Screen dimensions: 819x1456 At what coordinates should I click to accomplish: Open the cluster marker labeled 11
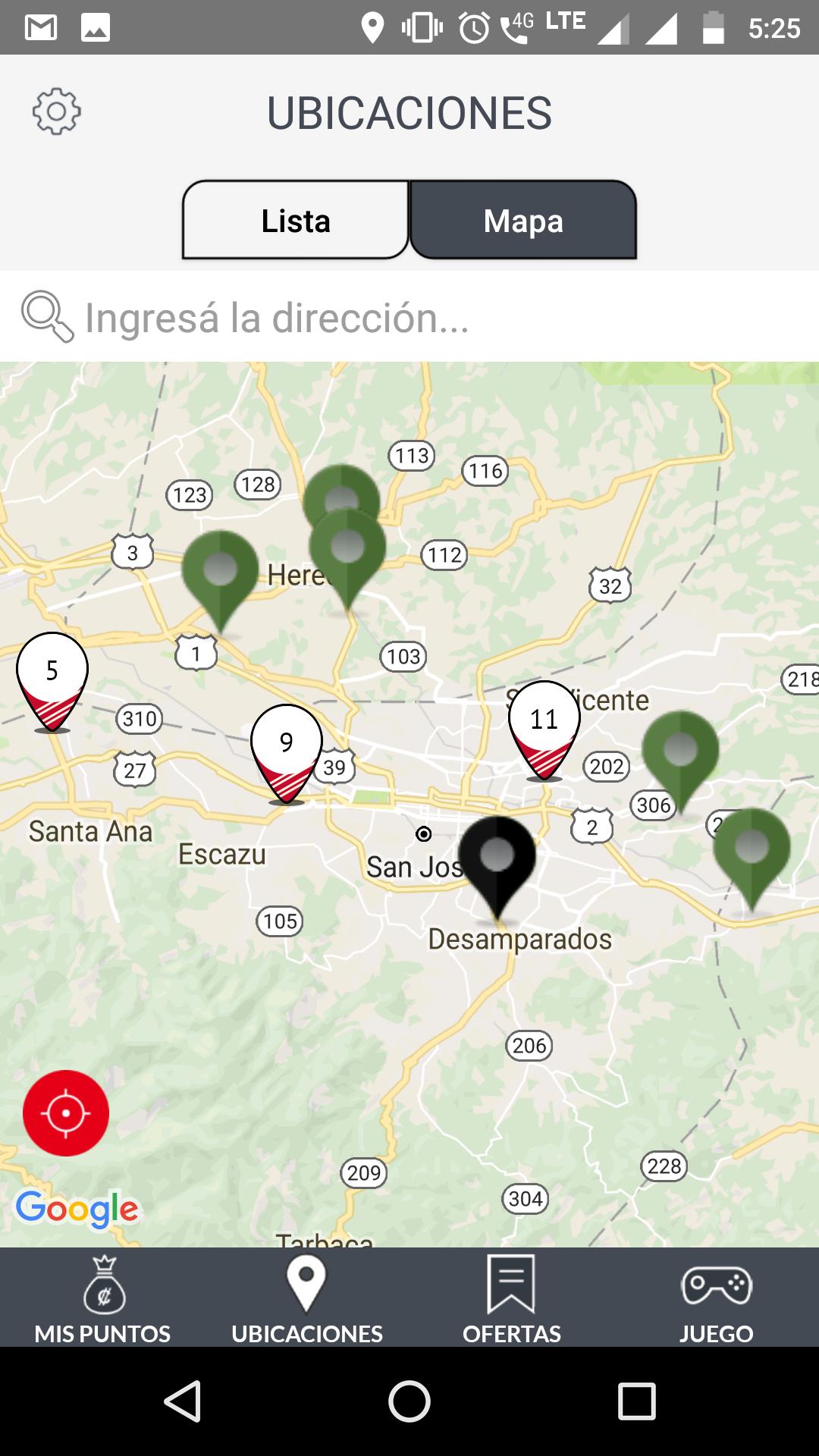point(544,726)
